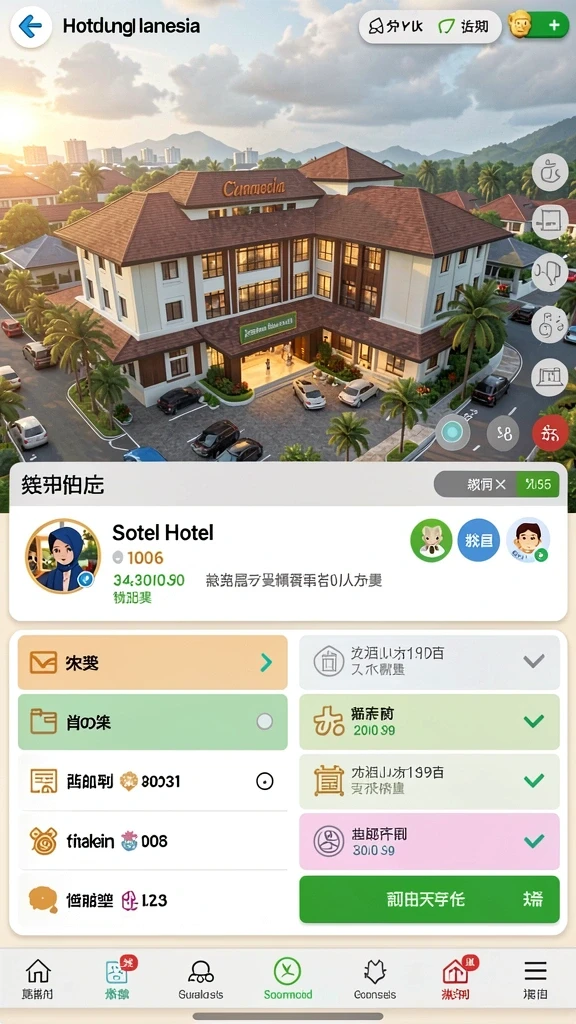Screen dimensions: 576x1024
Task: Tap the pink row with checkmark
Action: [x=429, y=841]
